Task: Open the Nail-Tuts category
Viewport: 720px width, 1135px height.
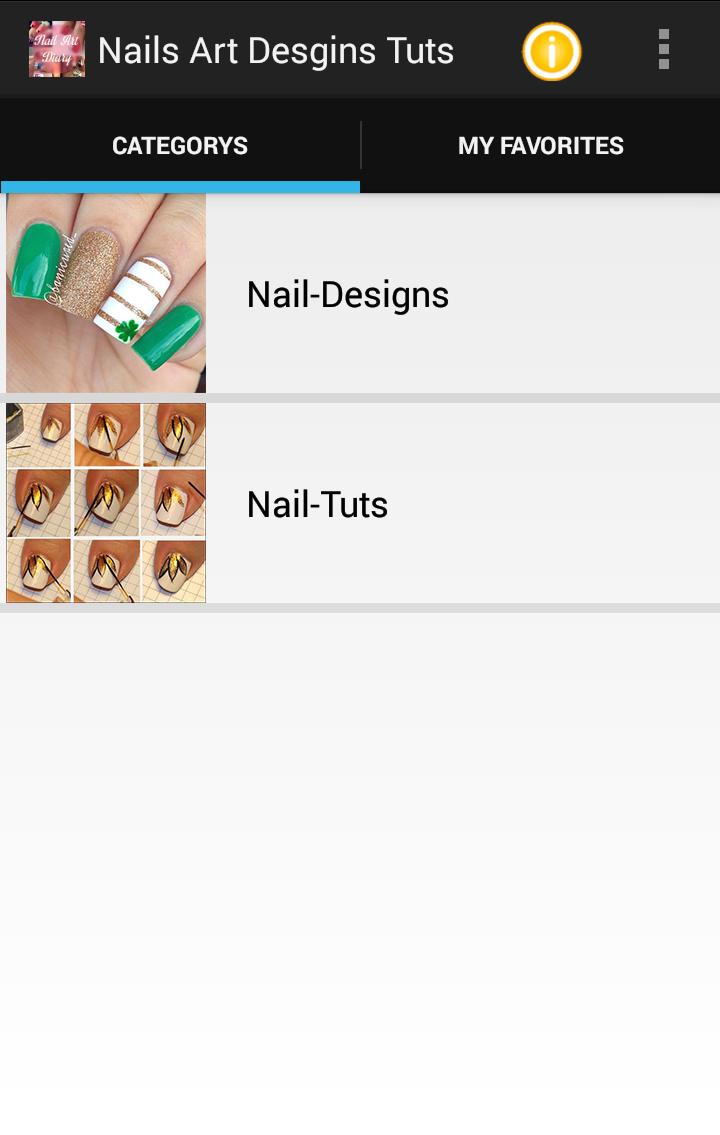Action: [360, 504]
